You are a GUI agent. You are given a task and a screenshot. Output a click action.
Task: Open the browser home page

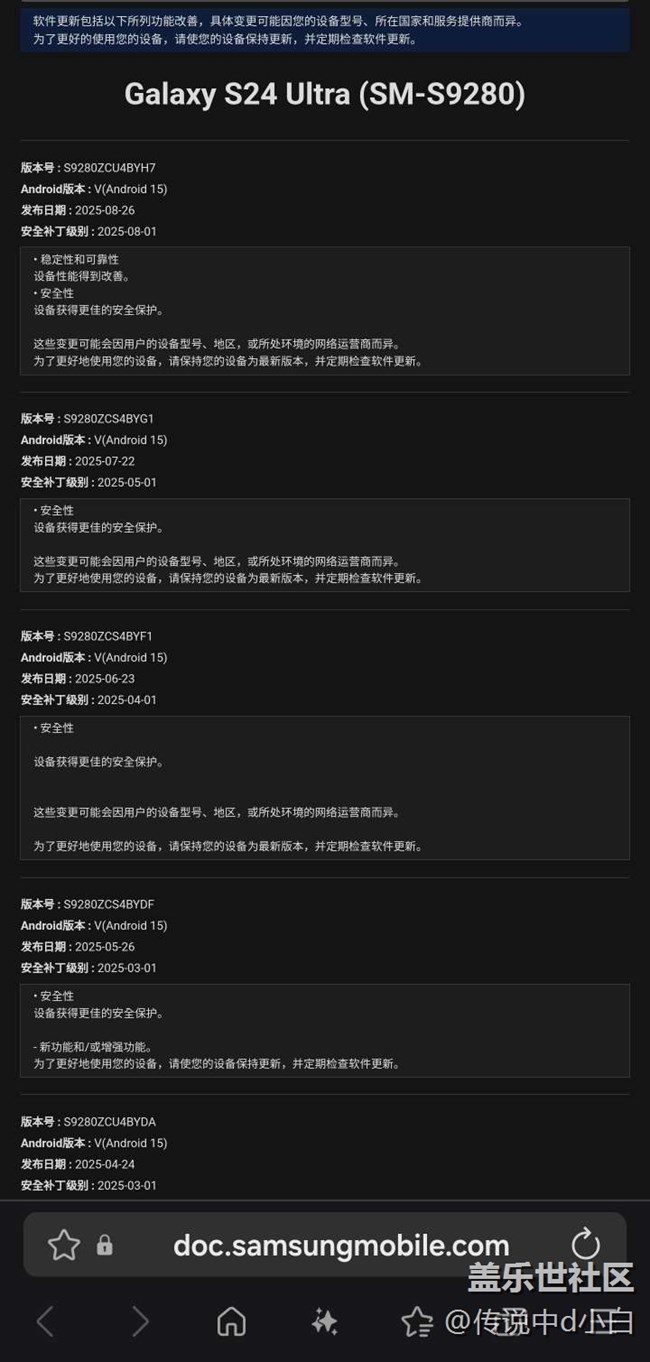click(231, 1322)
